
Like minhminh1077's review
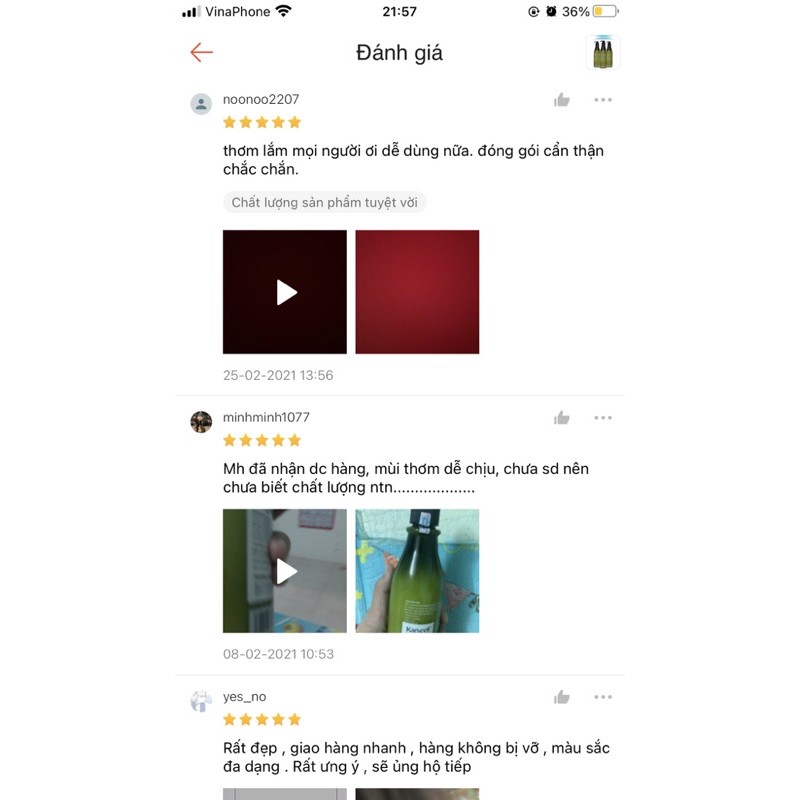pos(562,418)
